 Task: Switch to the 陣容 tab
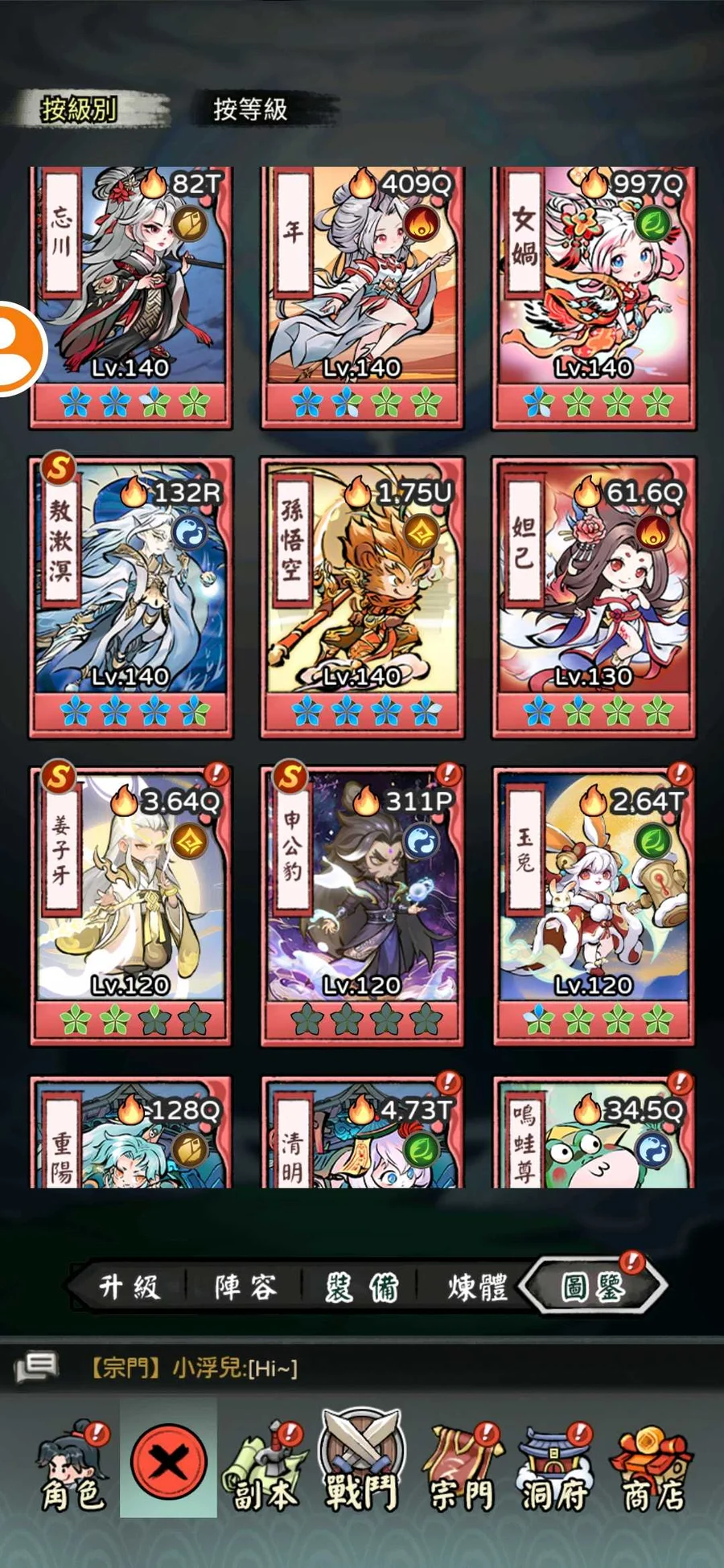click(x=245, y=1287)
